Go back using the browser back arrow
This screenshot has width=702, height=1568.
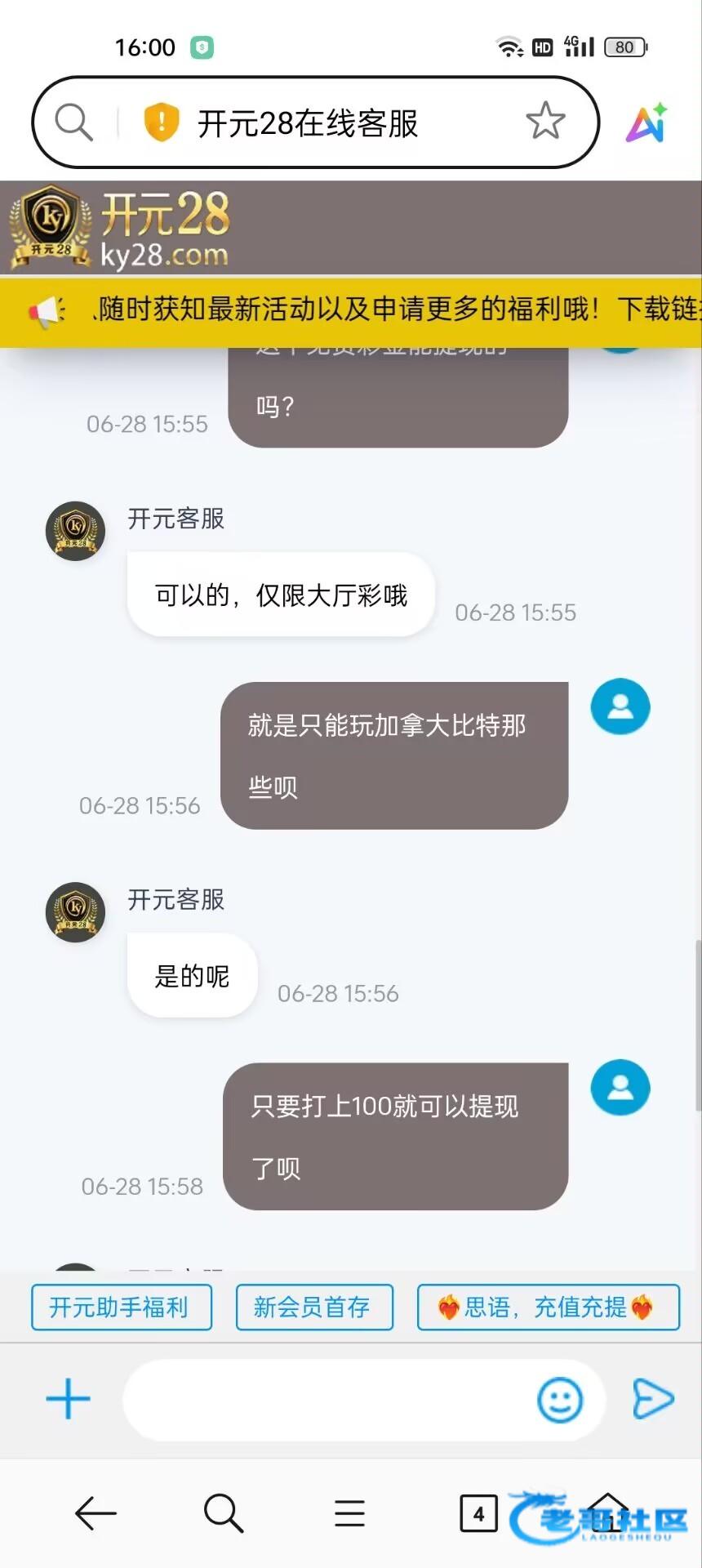96,1513
